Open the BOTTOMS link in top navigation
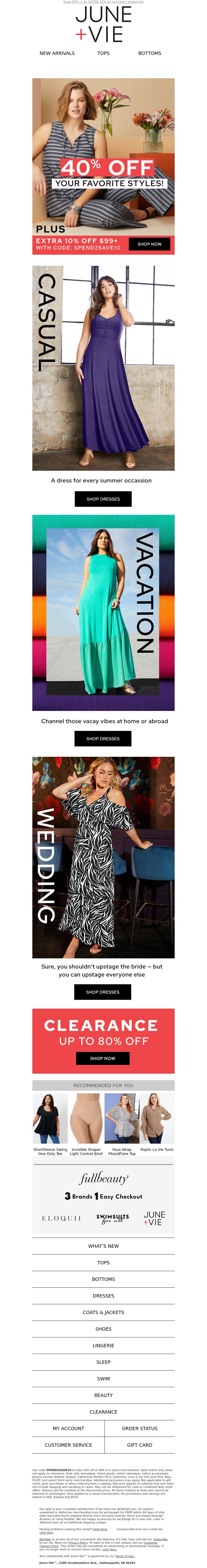The image size is (207, 1568). click(149, 53)
